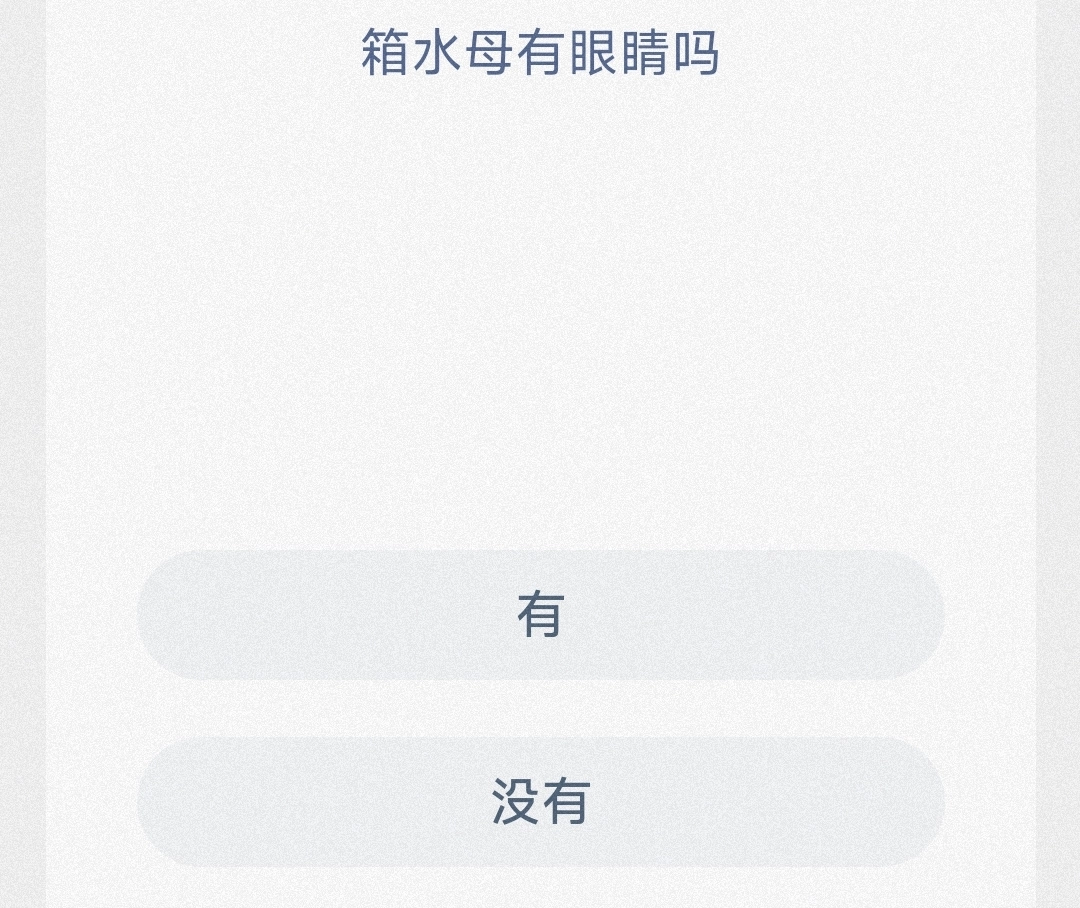Choose the 没有 answer option
Screen dimensions: 1080x908
pos(540,801)
